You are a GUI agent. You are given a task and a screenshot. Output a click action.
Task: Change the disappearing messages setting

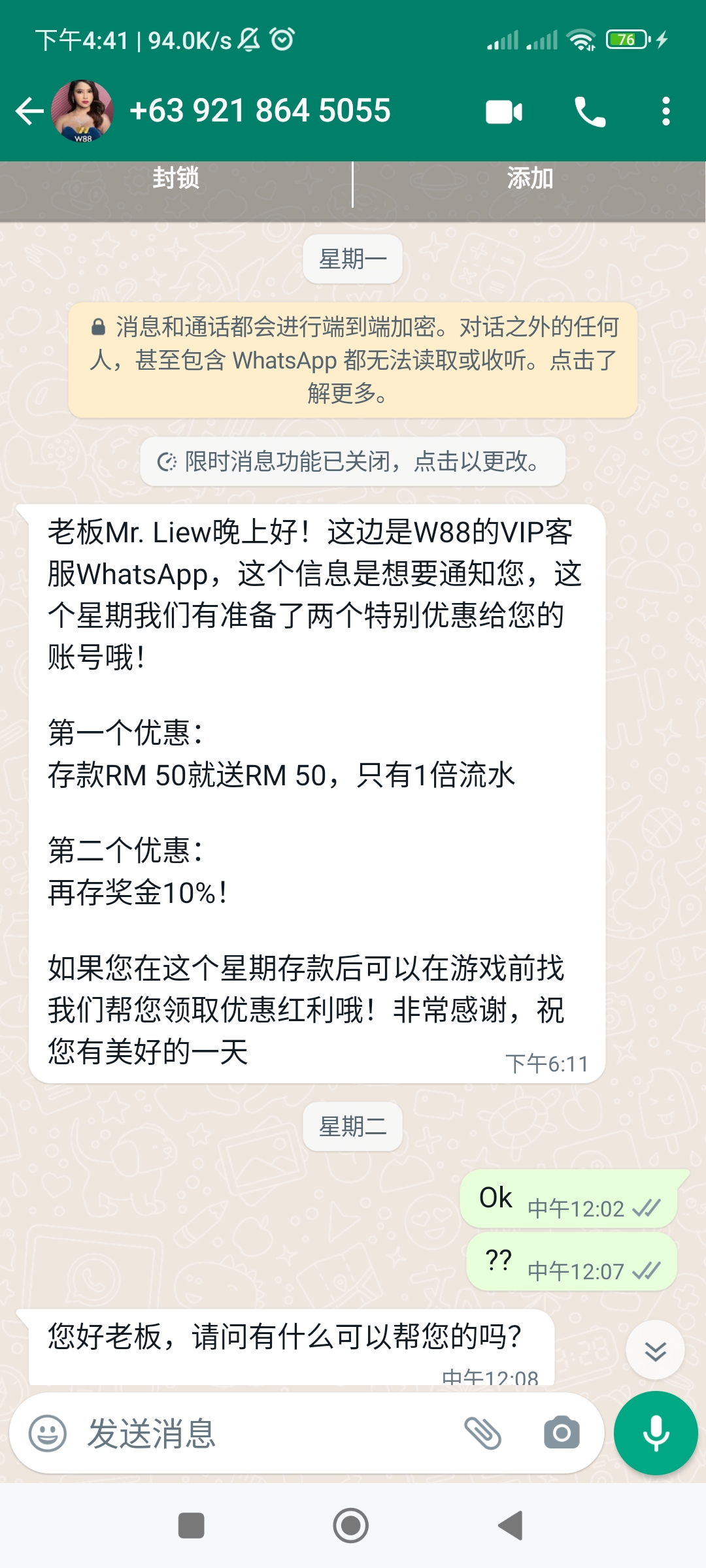(x=353, y=461)
